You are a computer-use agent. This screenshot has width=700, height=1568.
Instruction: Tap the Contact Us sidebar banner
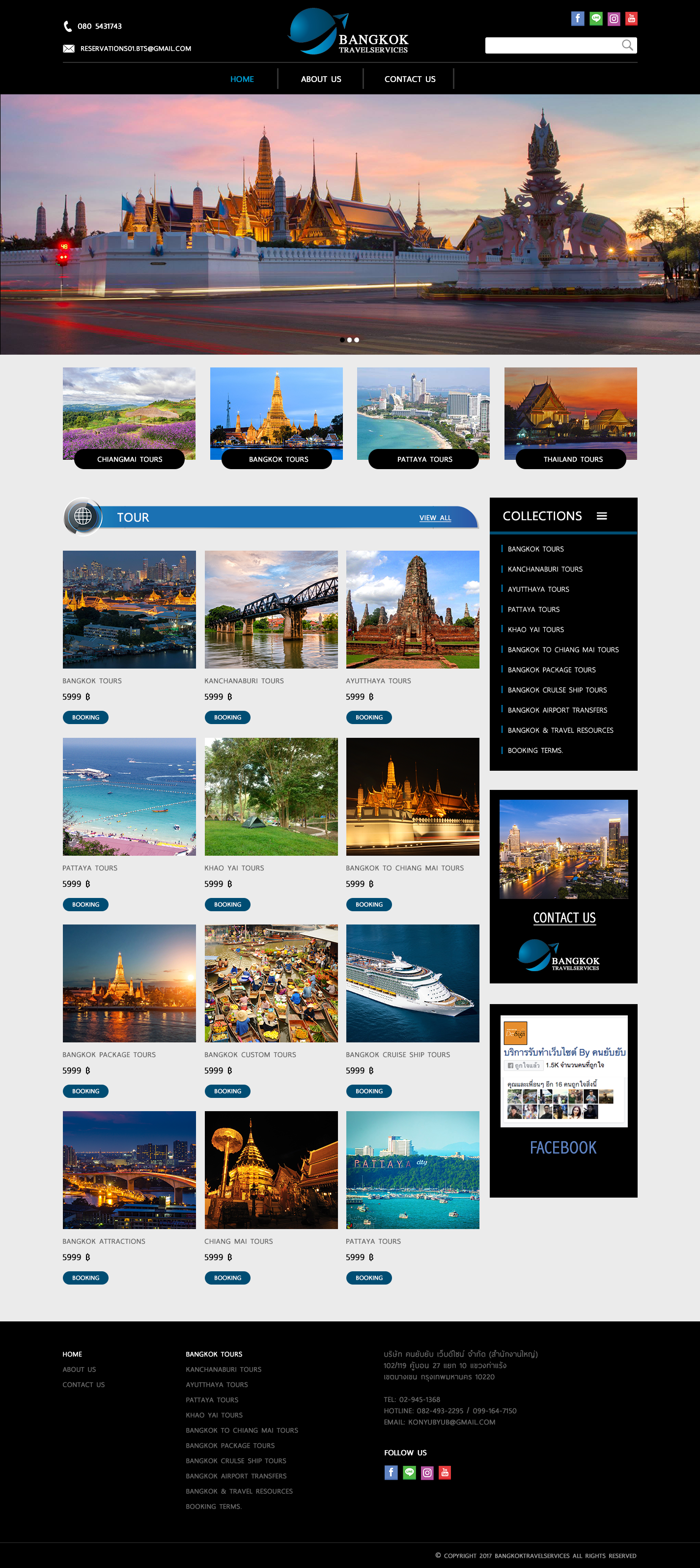click(563, 917)
